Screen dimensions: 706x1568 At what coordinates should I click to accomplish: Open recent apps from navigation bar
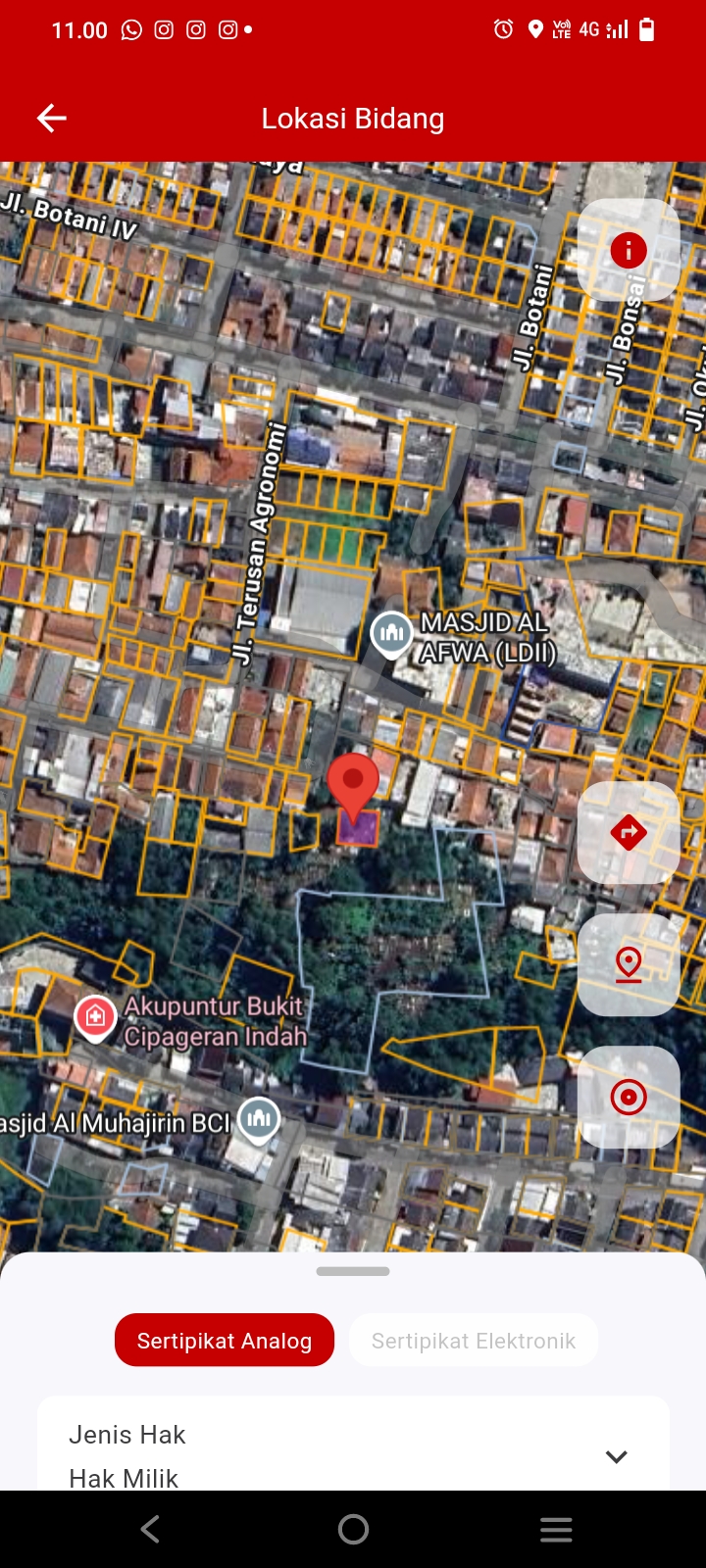556,1529
